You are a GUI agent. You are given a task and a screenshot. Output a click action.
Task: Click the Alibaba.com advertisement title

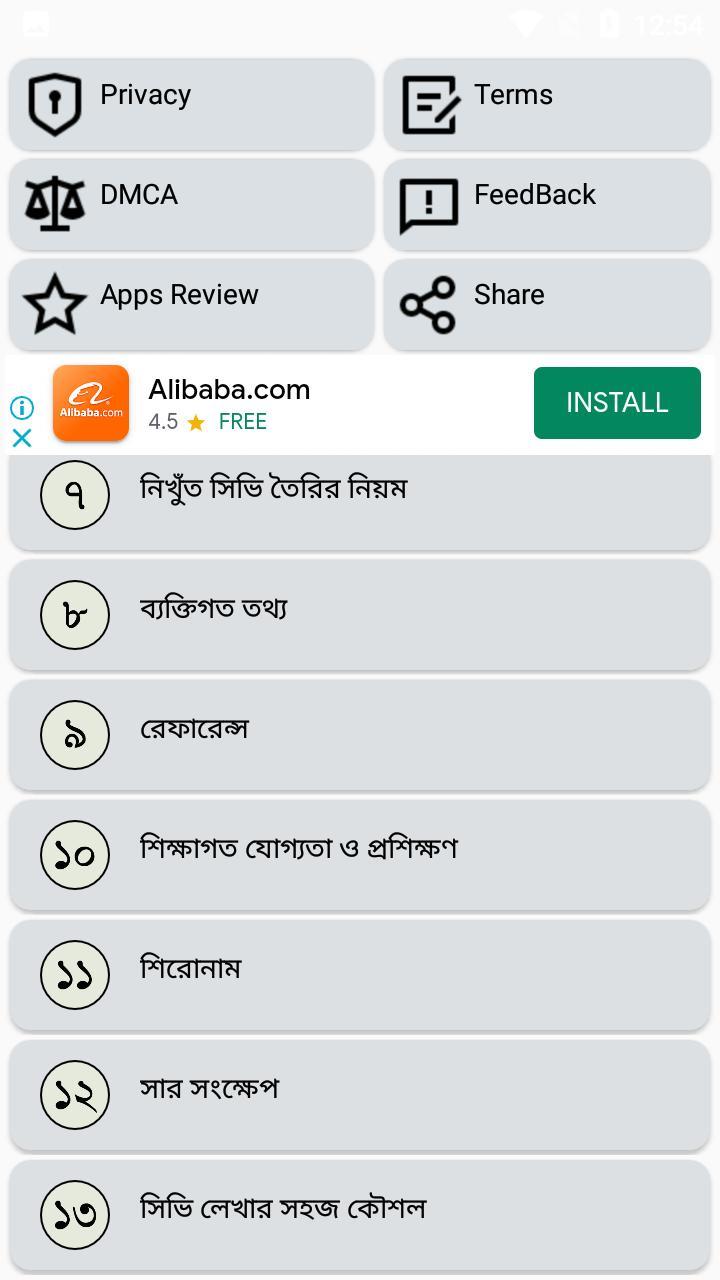tap(229, 389)
